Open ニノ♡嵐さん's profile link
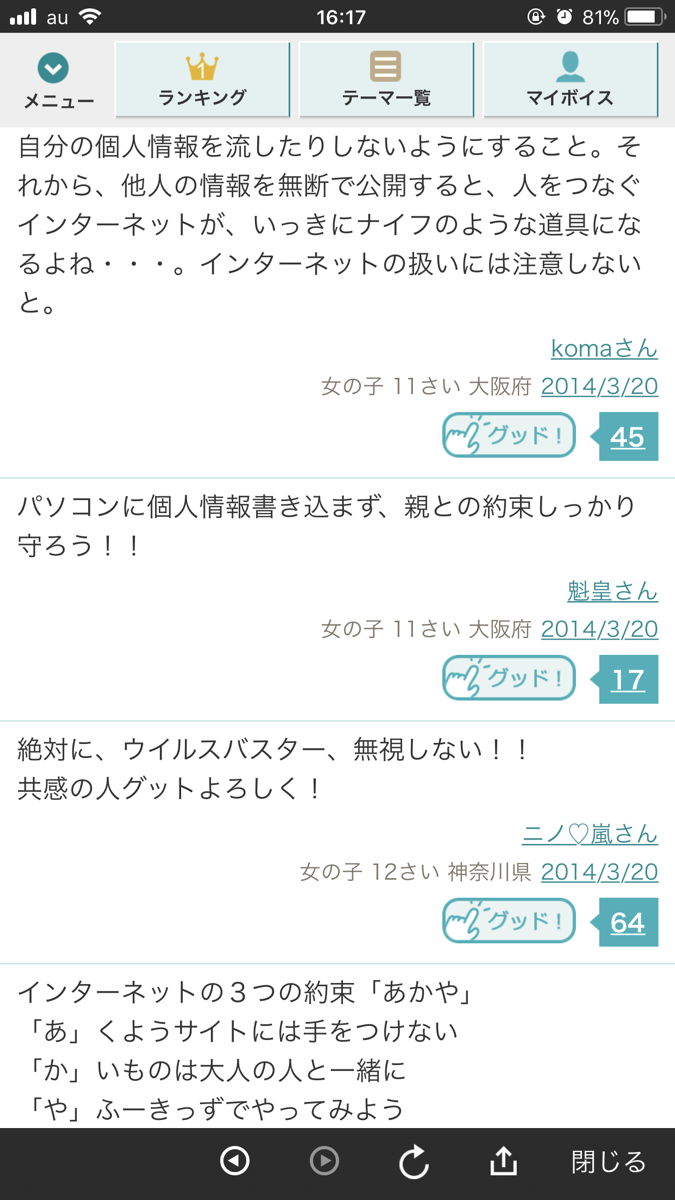 (589, 834)
